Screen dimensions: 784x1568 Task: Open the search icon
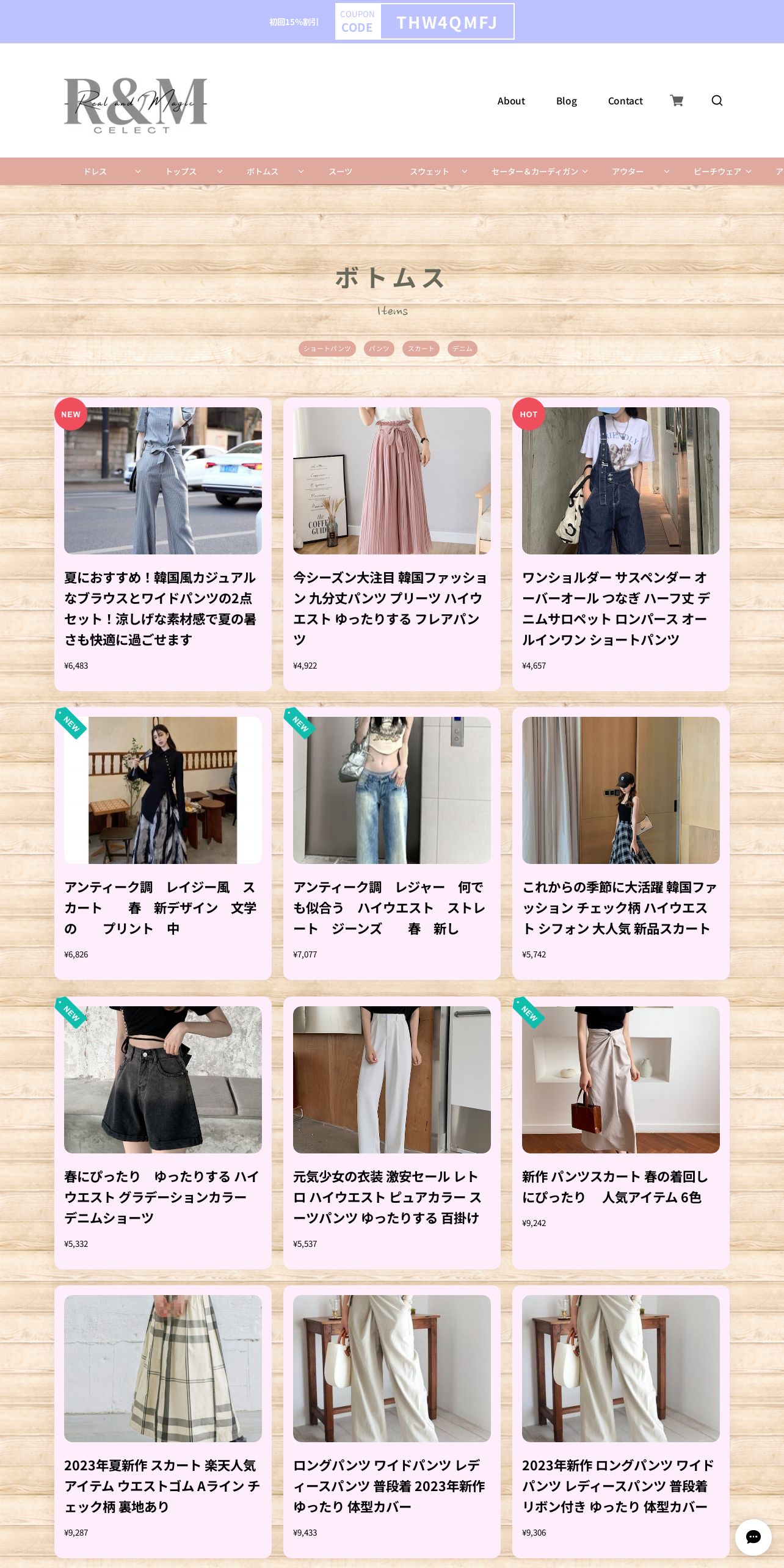coord(717,101)
